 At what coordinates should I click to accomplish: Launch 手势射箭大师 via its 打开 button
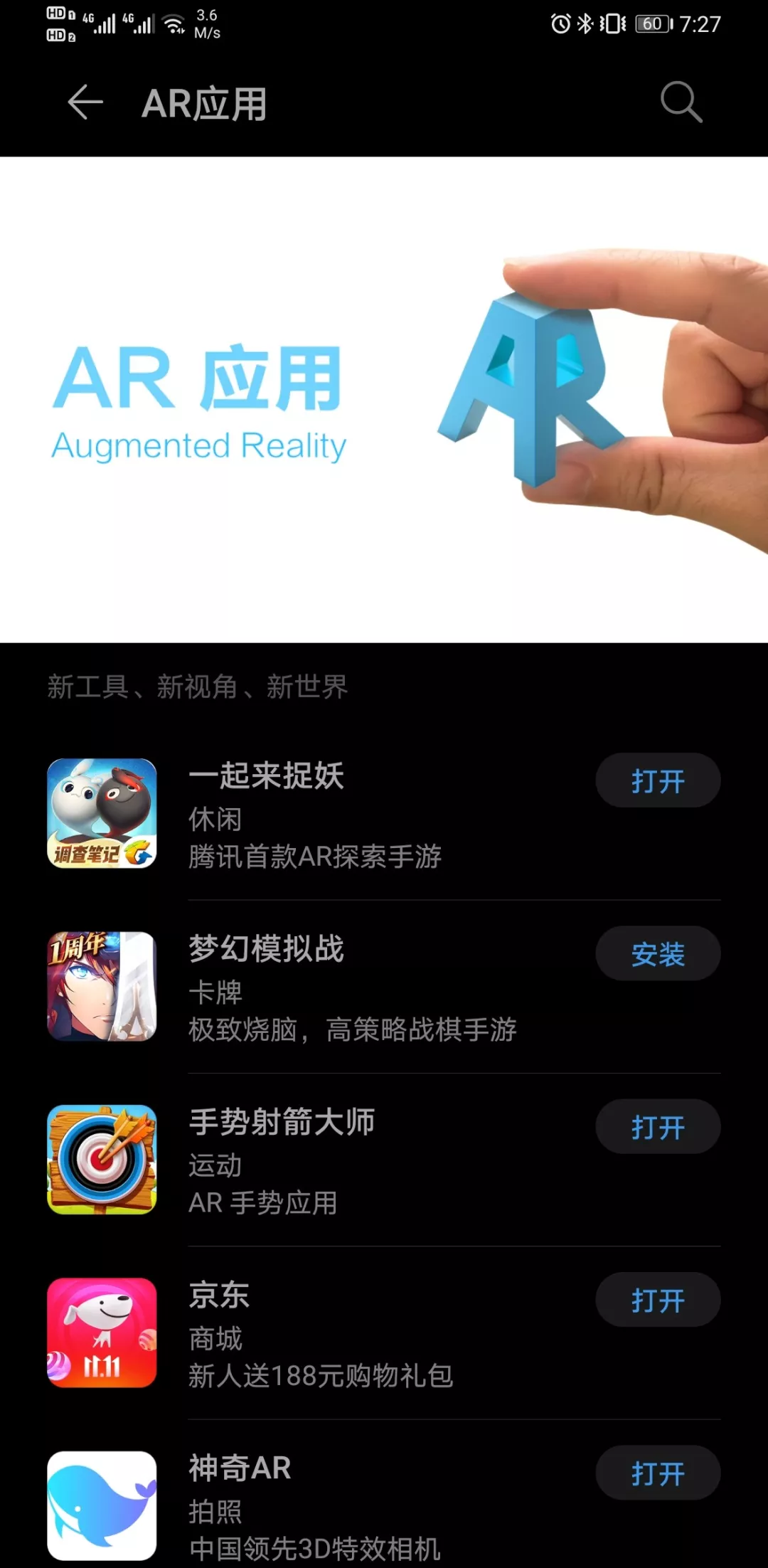(x=657, y=1127)
